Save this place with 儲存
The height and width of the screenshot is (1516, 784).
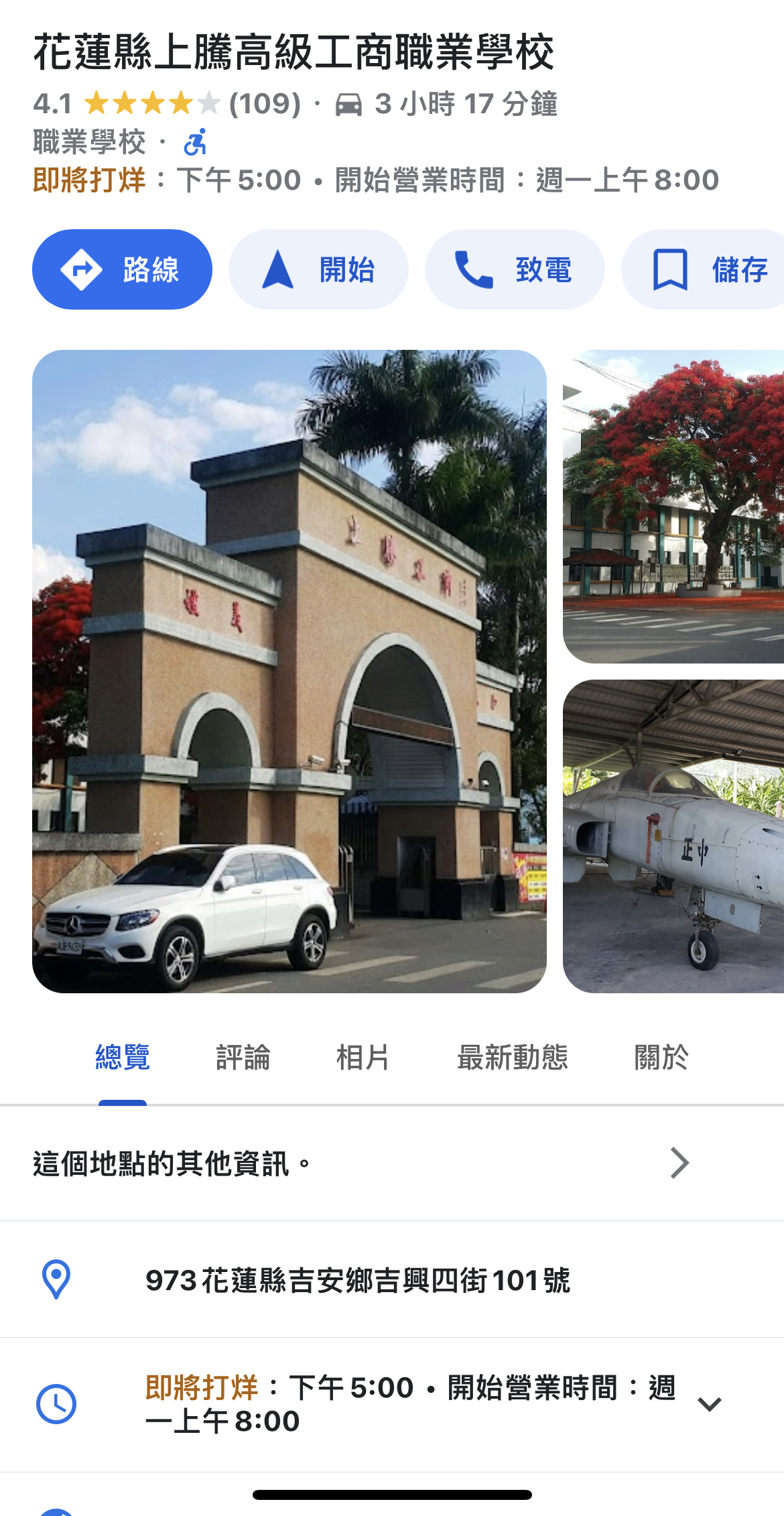point(704,269)
